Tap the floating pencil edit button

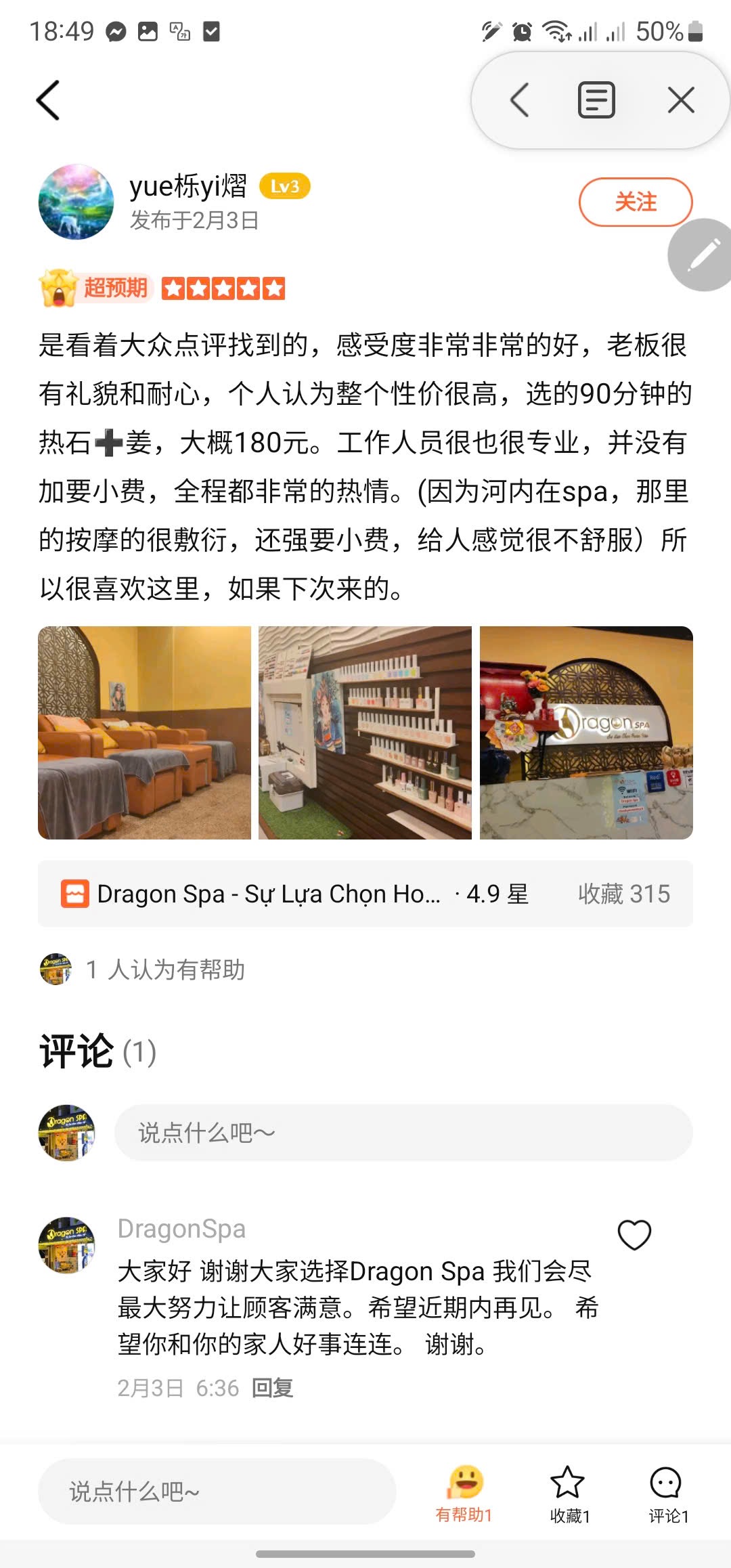[703, 255]
